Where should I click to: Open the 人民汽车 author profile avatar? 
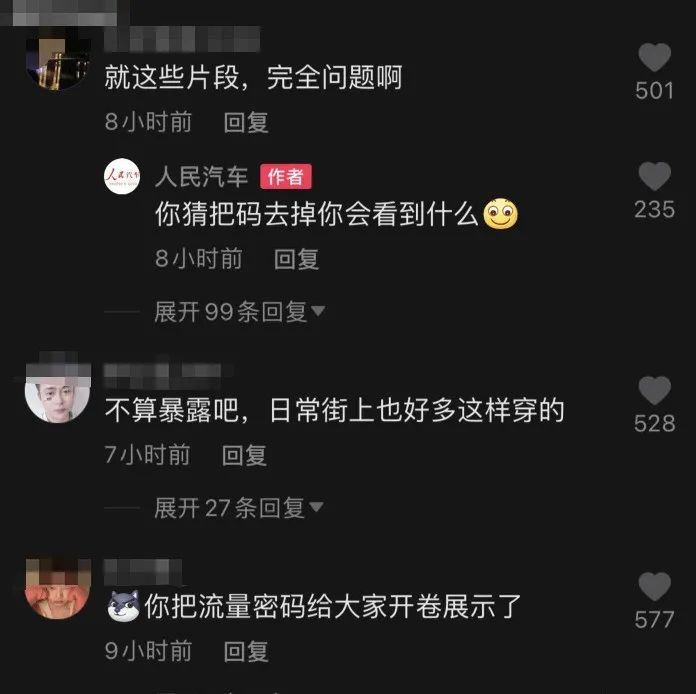tap(123, 177)
